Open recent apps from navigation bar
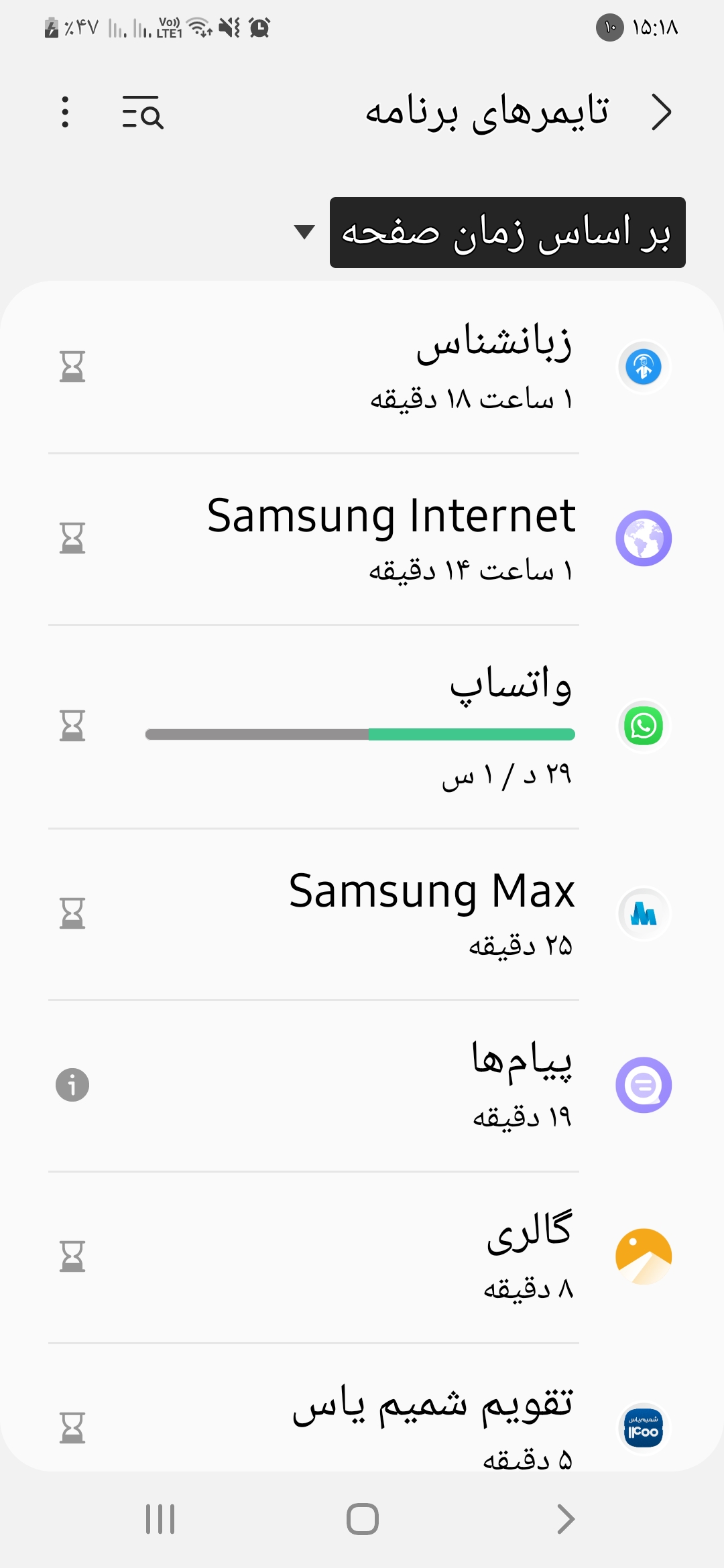724x1568 pixels. click(x=160, y=1519)
